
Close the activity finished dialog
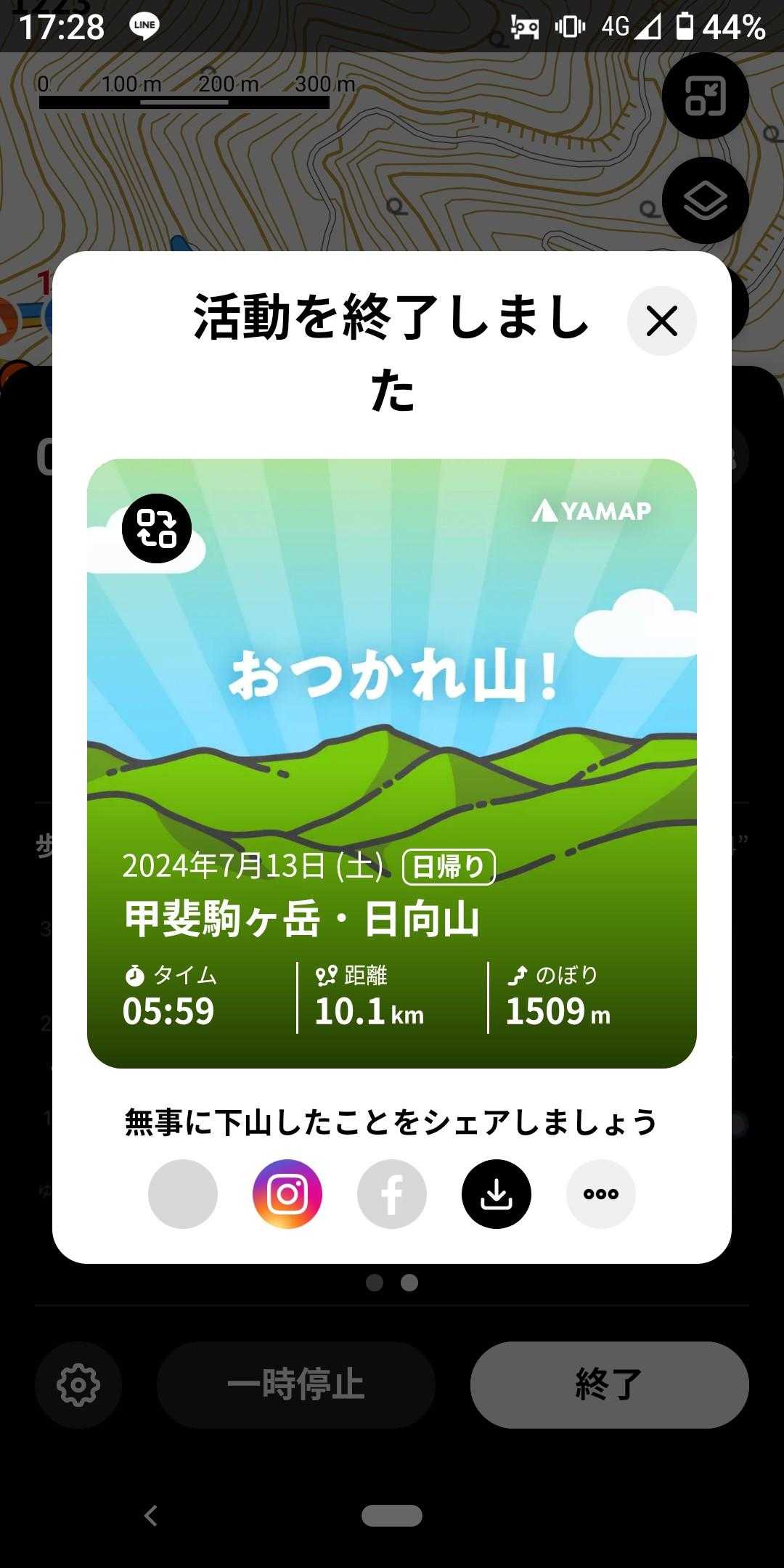[661, 321]
